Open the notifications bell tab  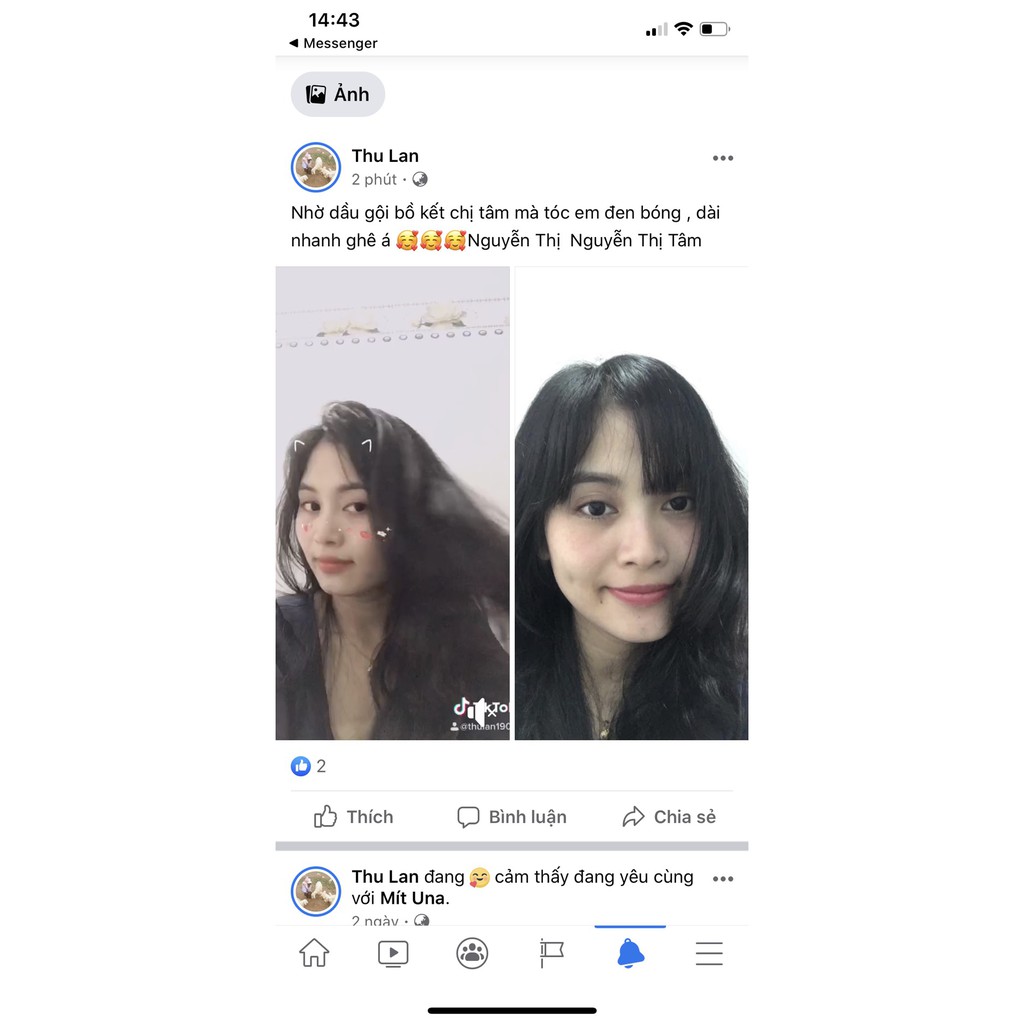[630, 954]
